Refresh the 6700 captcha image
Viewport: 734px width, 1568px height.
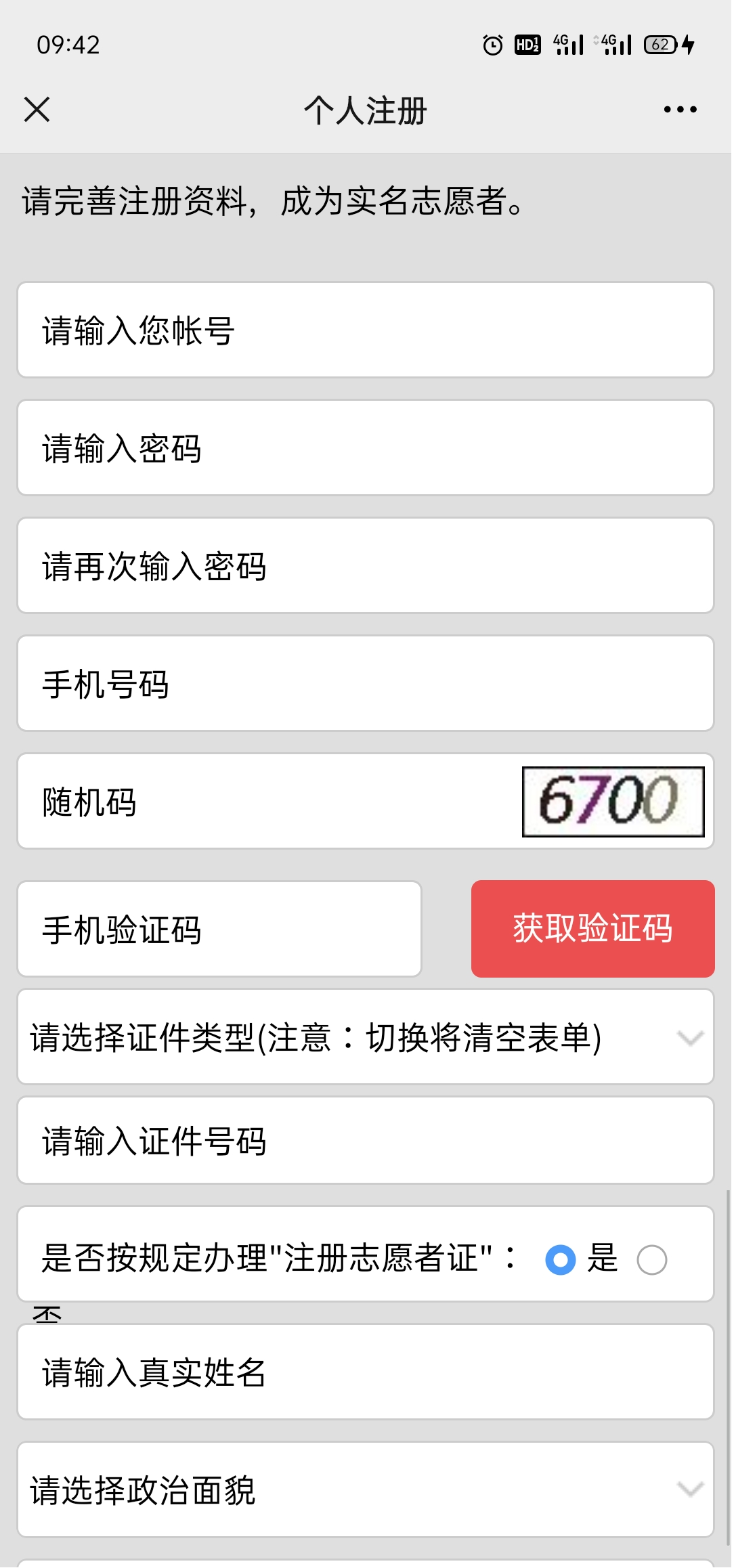pyautogui.click(x=613, y=802)
